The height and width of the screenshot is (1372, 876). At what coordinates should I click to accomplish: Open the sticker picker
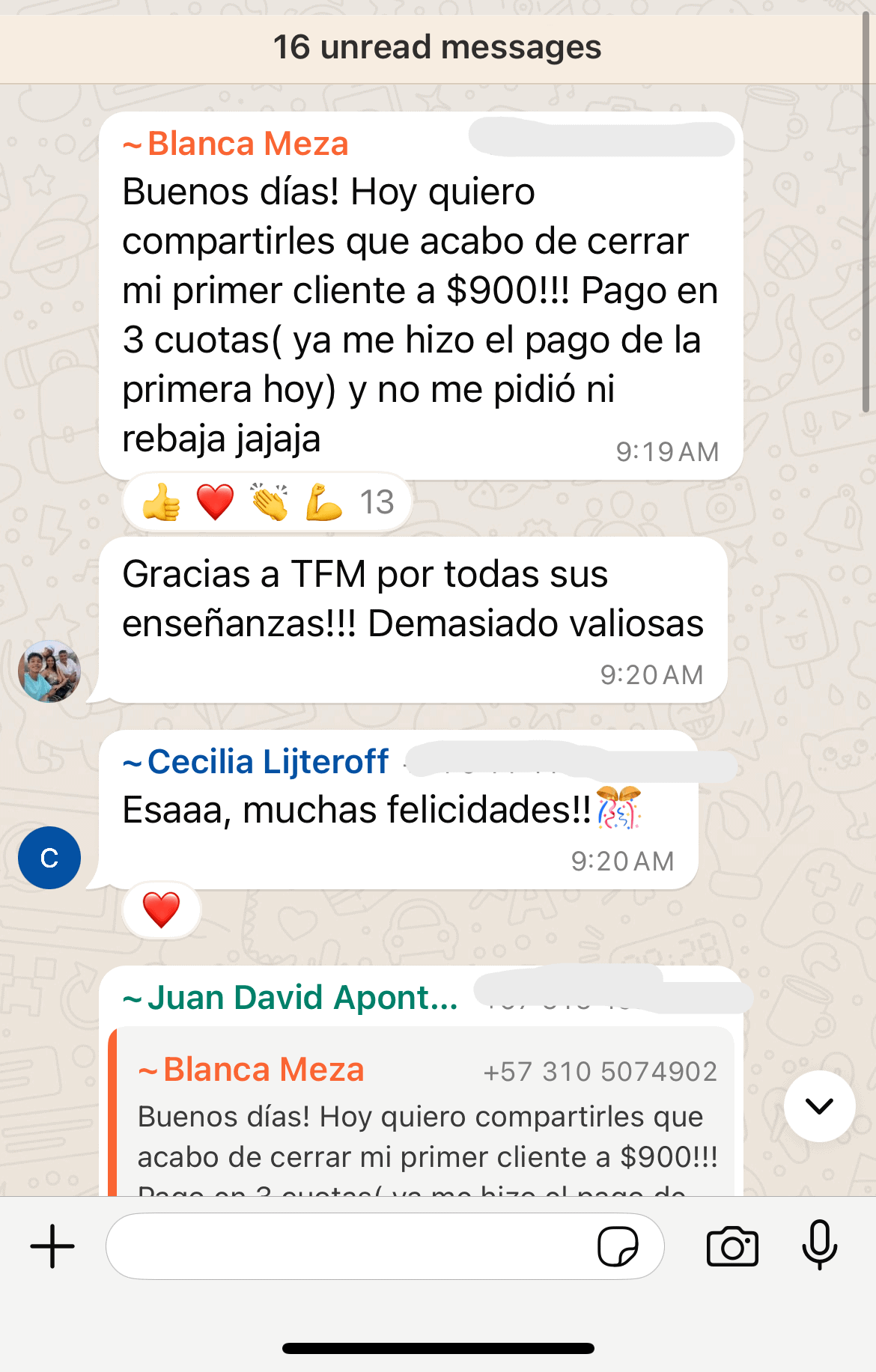pyautogui.click(x=618, y=1246)
